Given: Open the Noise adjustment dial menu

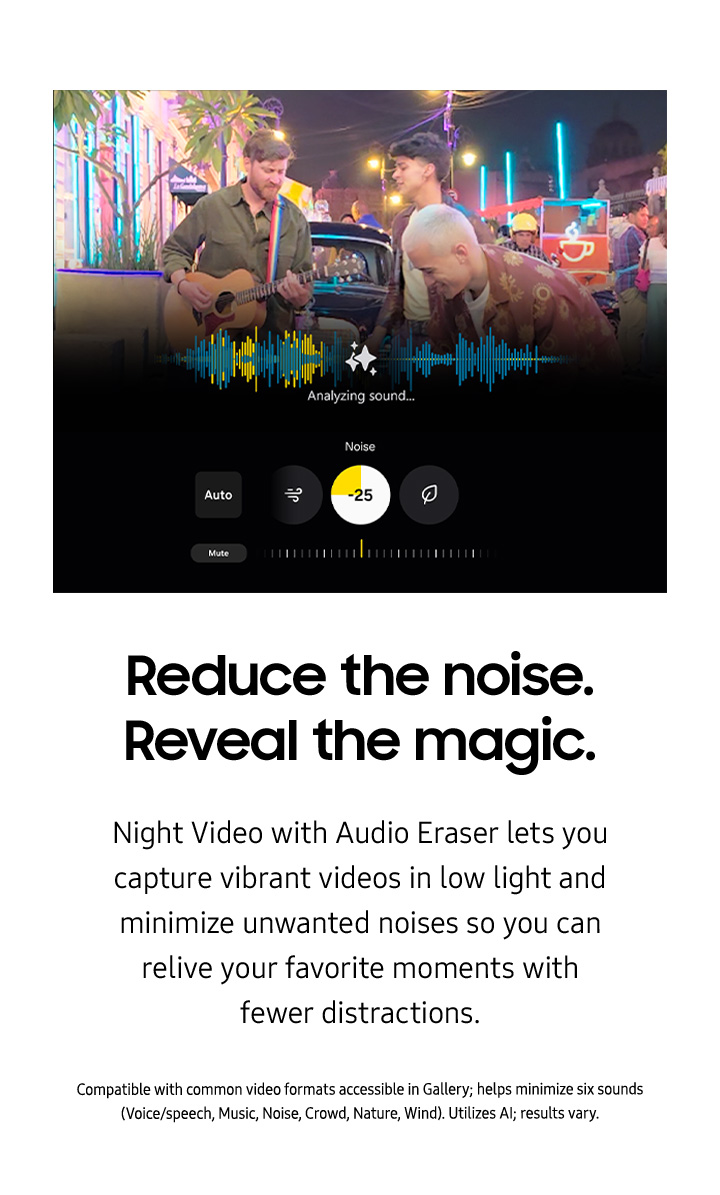Looking at the screenshot, I should click(360, 493).
